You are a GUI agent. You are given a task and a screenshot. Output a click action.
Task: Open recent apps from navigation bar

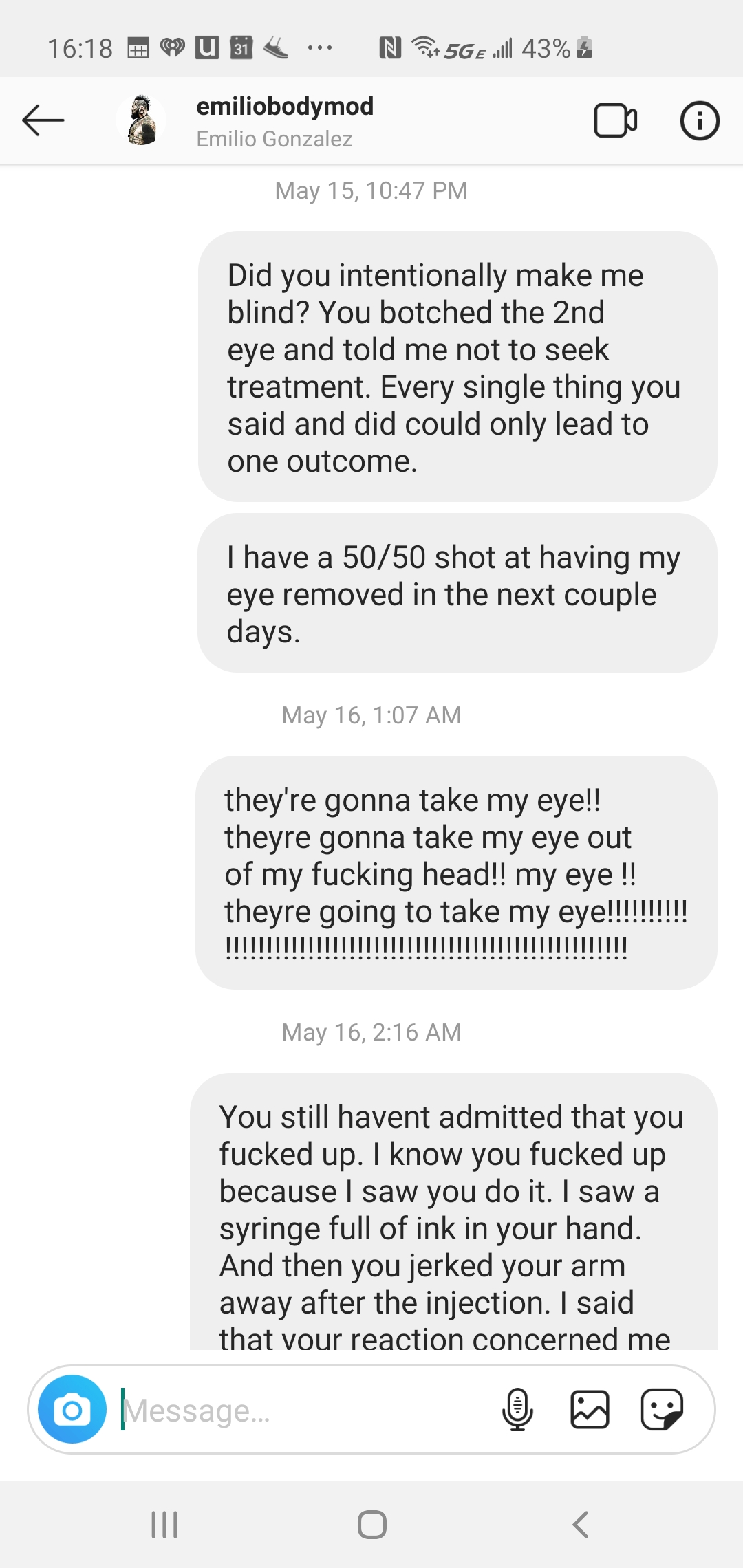tap(164, 1525)
